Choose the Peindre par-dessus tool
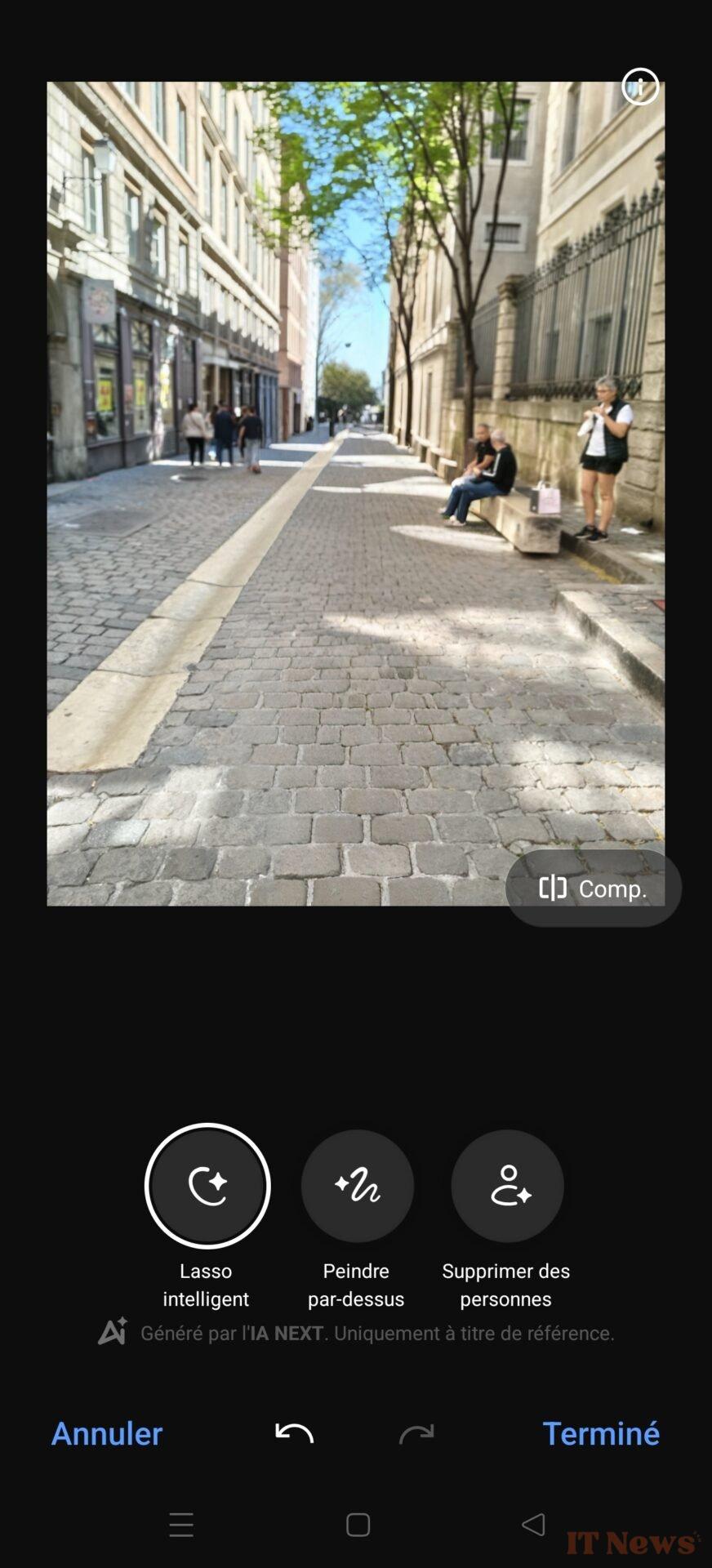Viewport: 712px width, 1568px height. (x=357, y=1186)
